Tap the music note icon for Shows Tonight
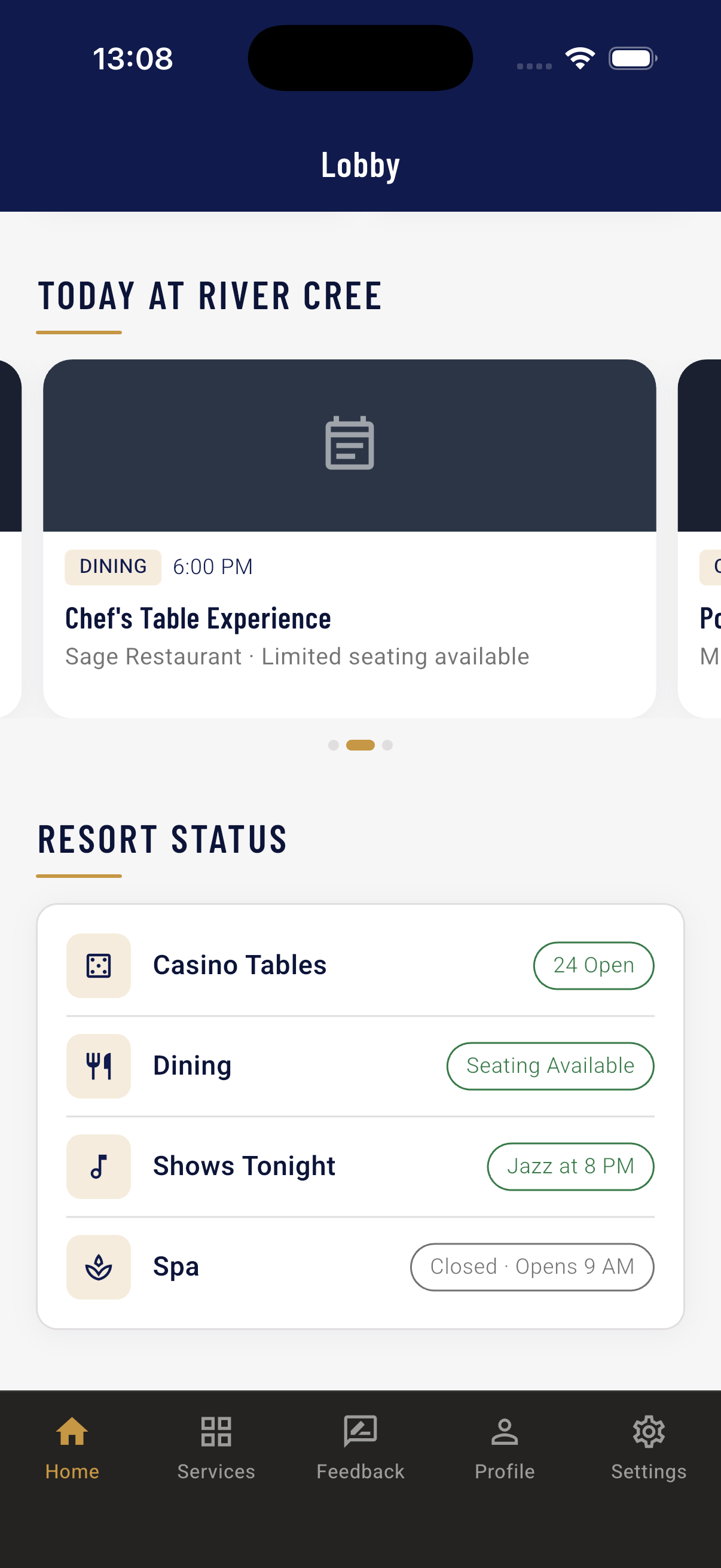 [98, 1167]
